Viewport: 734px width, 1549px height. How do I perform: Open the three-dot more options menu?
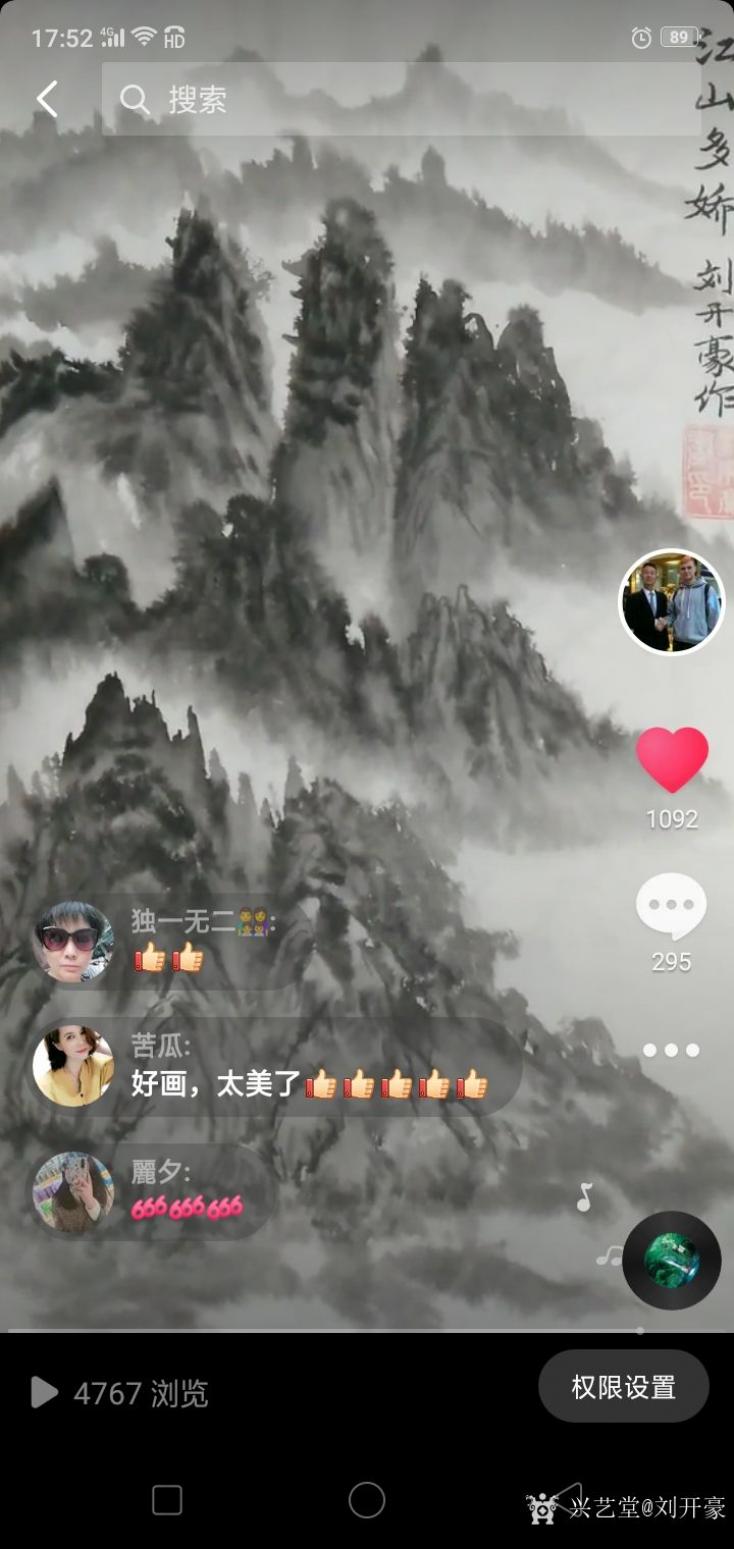672,1050
